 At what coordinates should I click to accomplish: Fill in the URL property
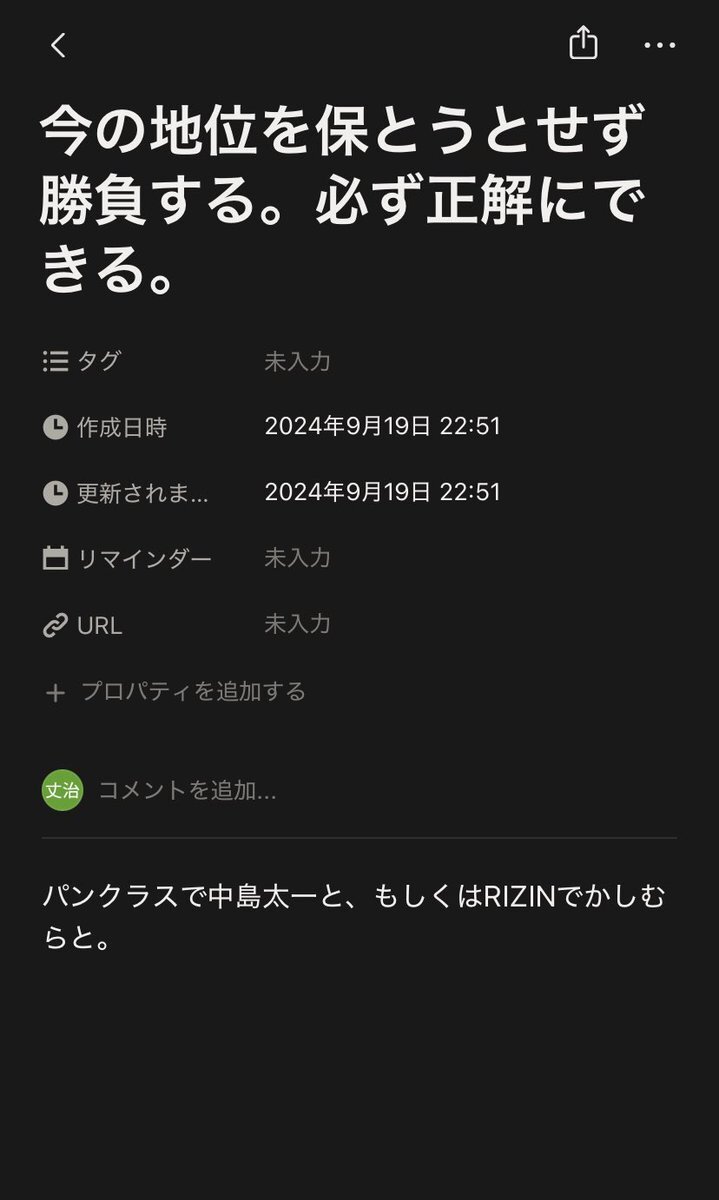(297, 625)
